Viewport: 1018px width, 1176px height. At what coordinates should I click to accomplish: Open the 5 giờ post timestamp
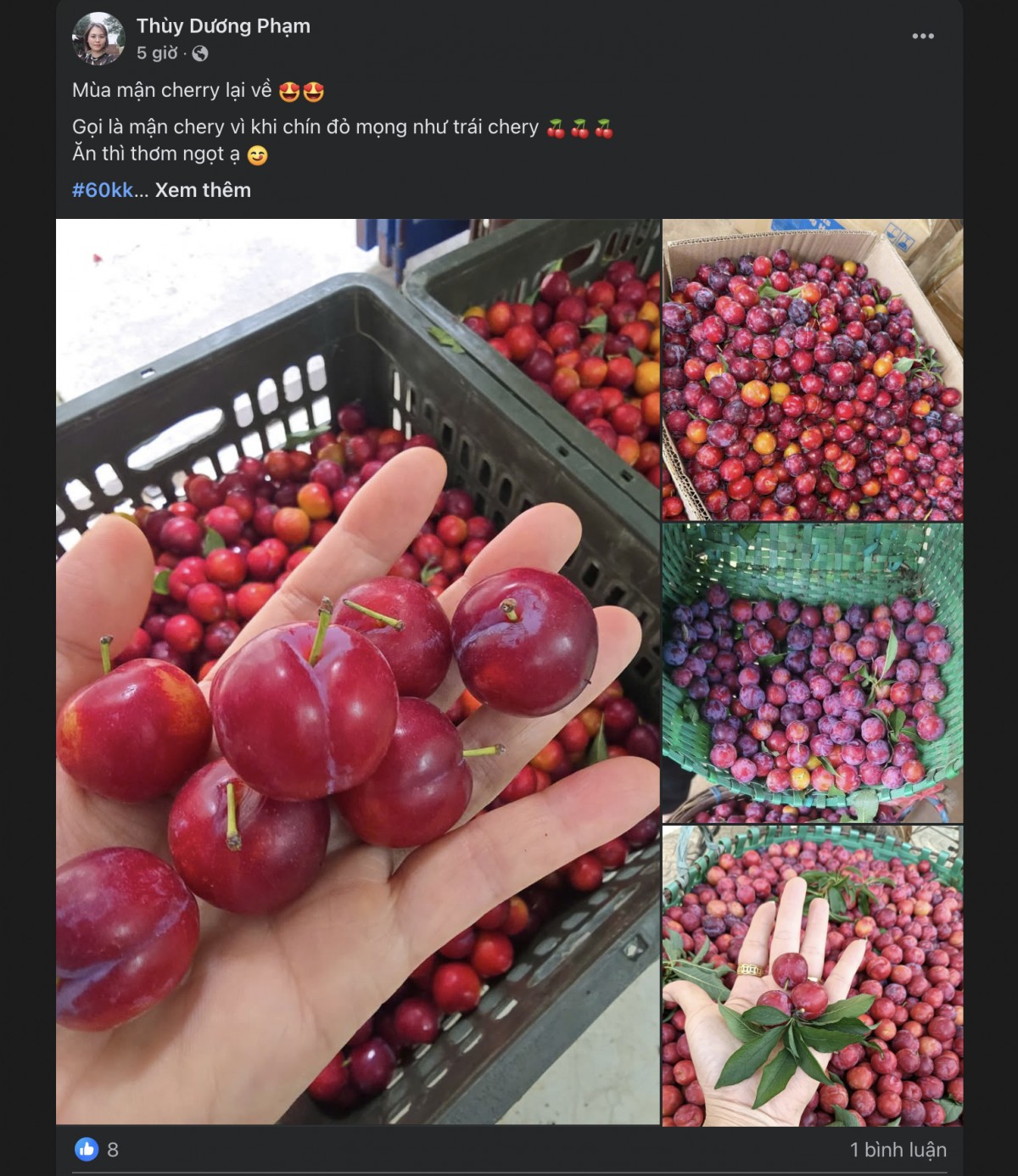157,53
